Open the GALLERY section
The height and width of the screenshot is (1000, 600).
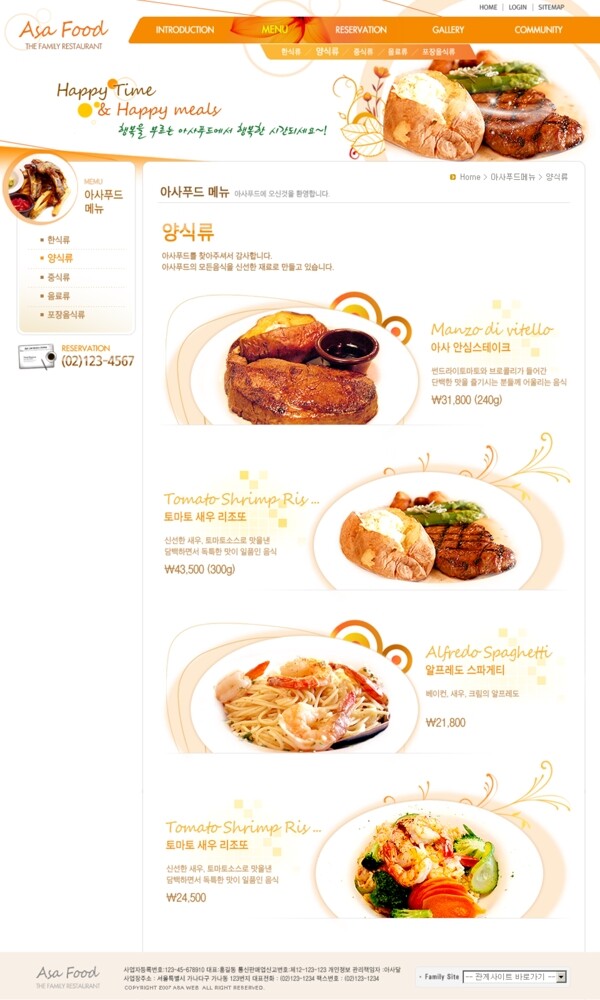pyautogui.click(x=448, y=30)
